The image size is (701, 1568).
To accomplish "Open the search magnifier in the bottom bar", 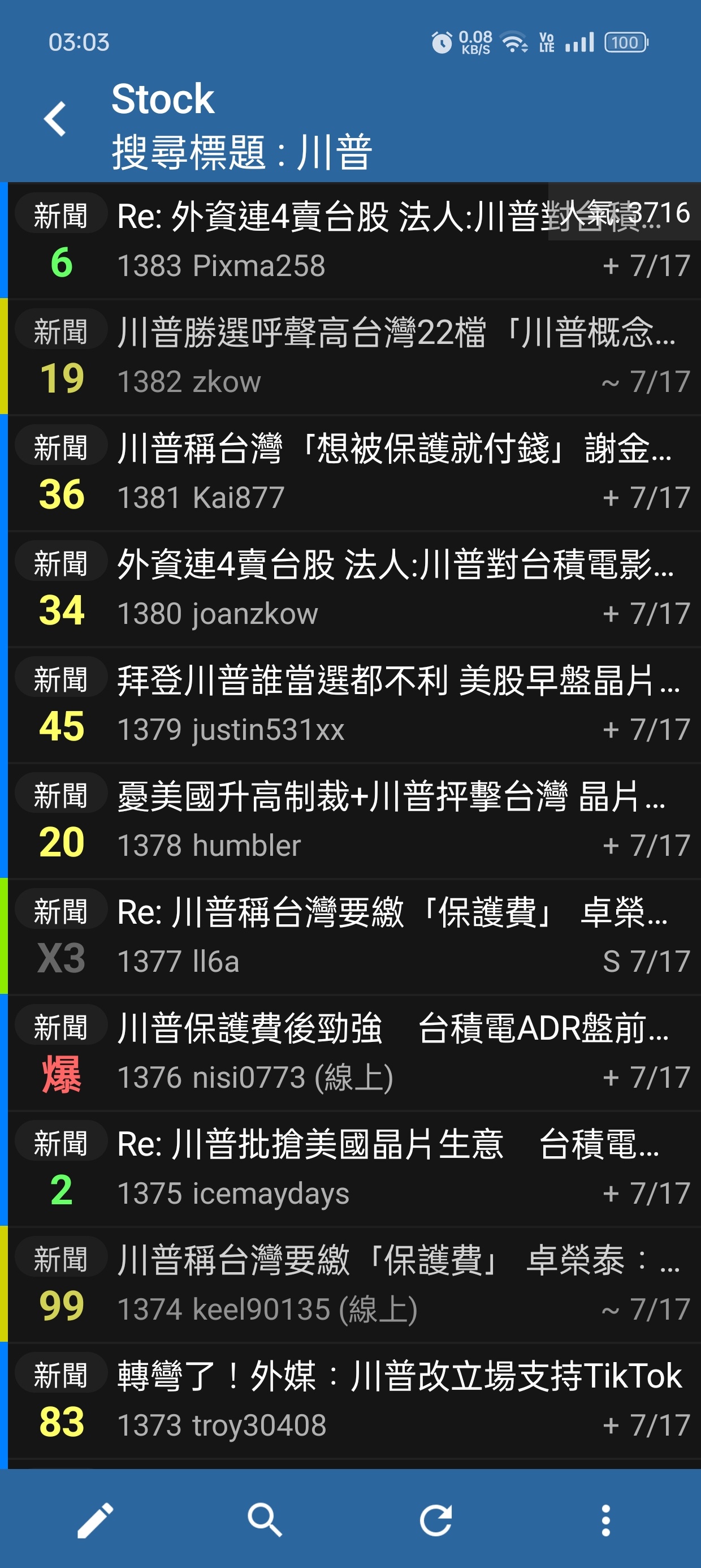I will point(265,1520).
